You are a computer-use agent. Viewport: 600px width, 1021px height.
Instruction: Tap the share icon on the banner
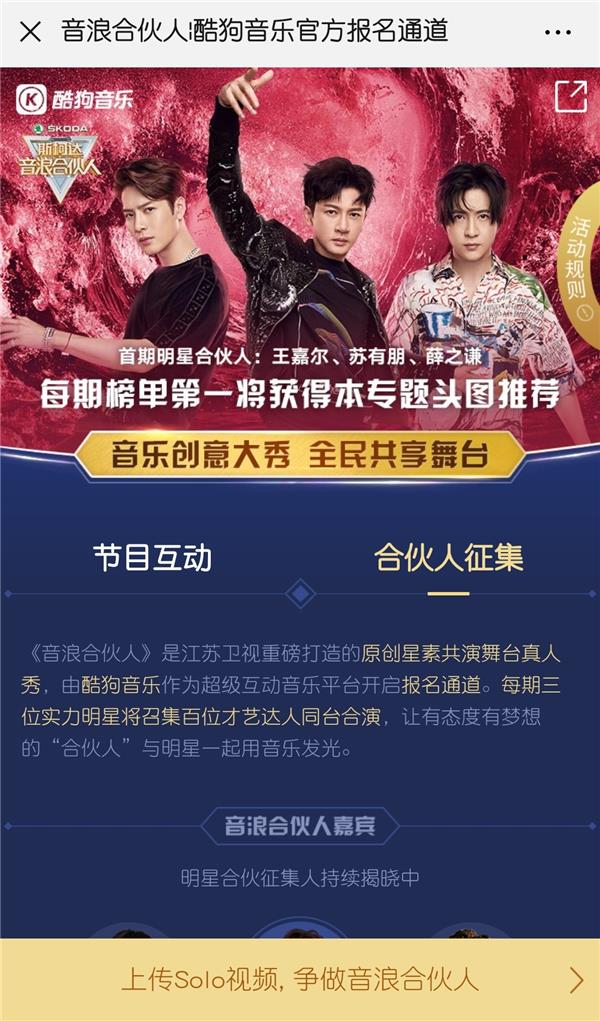pyautogui.click(x=570, y=96)
